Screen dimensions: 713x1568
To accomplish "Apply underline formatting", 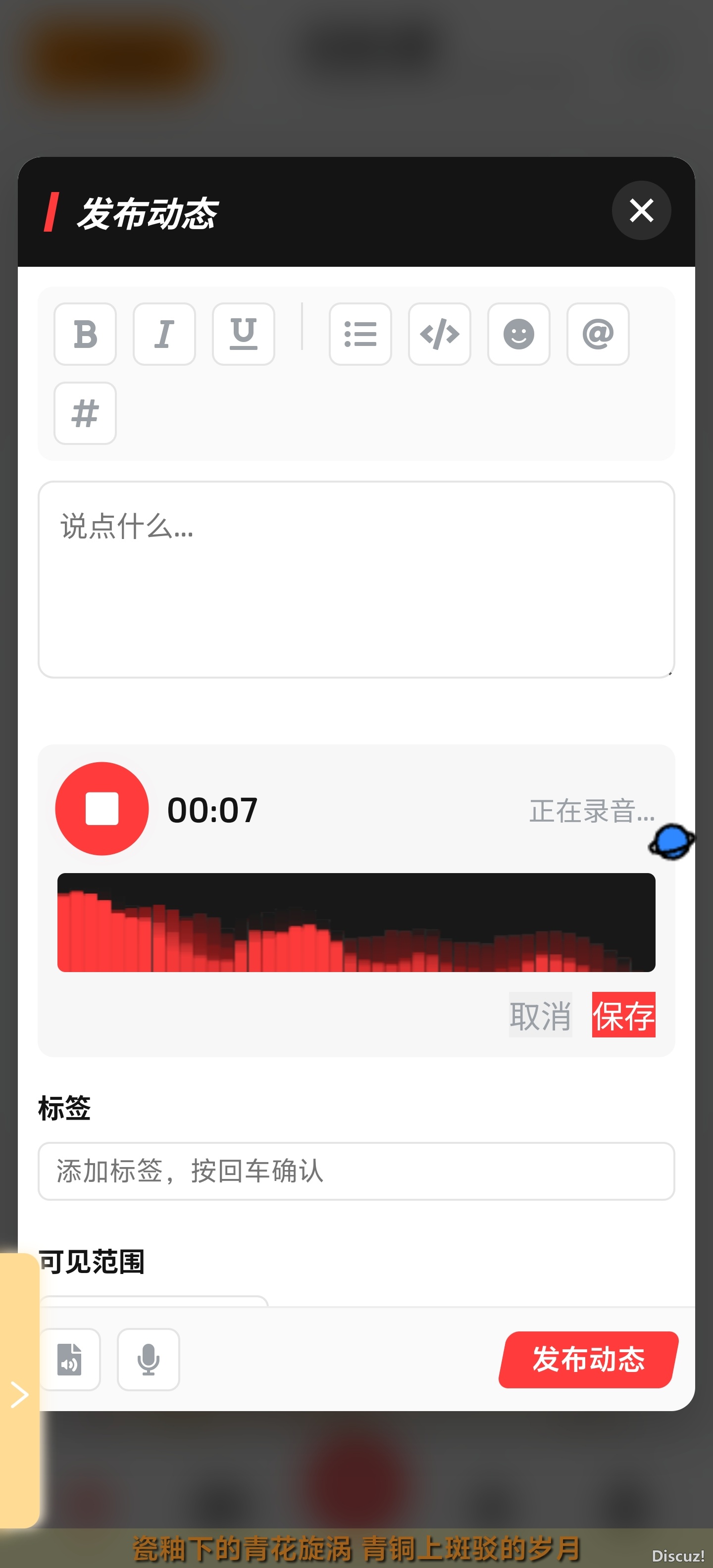I will (x=244, y=334).
